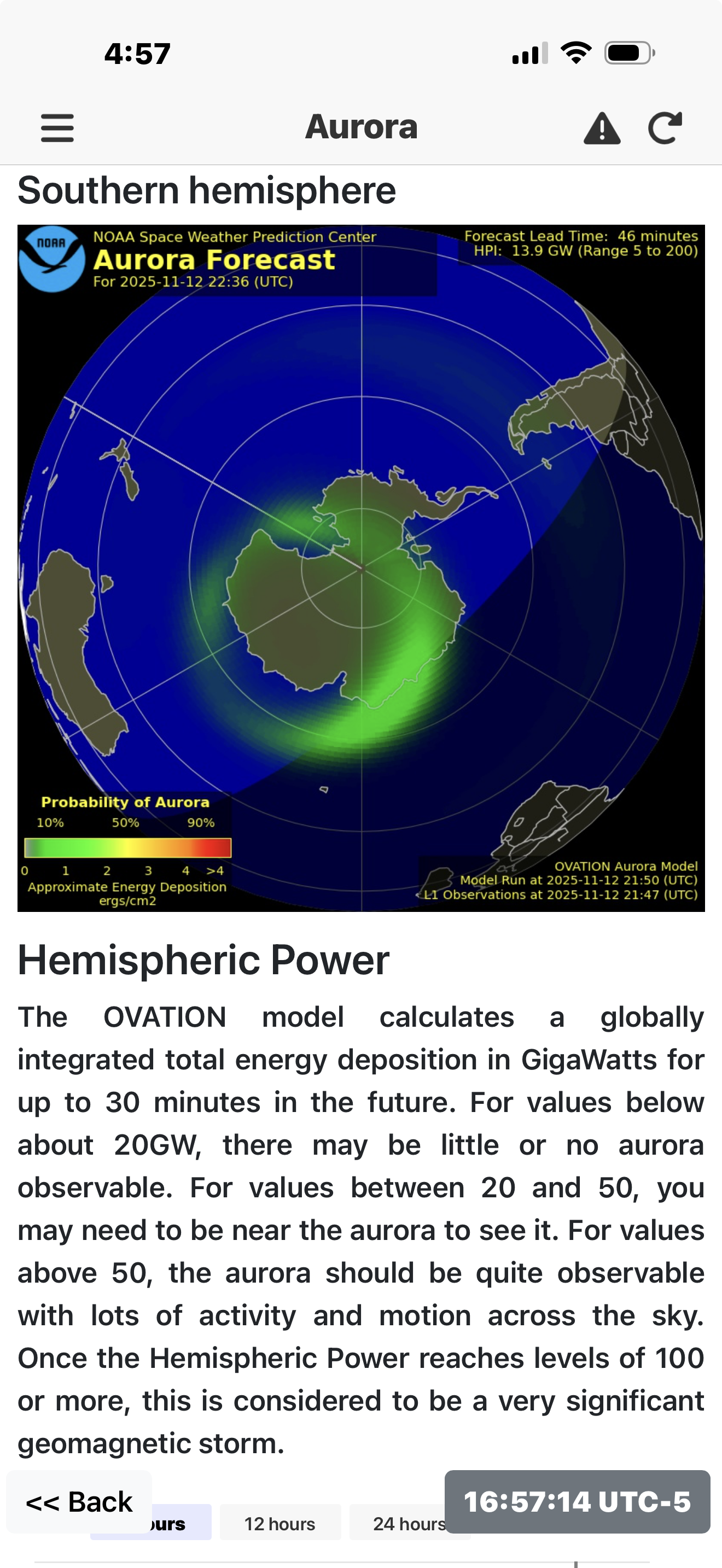Screen dimensions: 722x1568
Task: Open the warning alerts icon
Action: coord(602,128)
